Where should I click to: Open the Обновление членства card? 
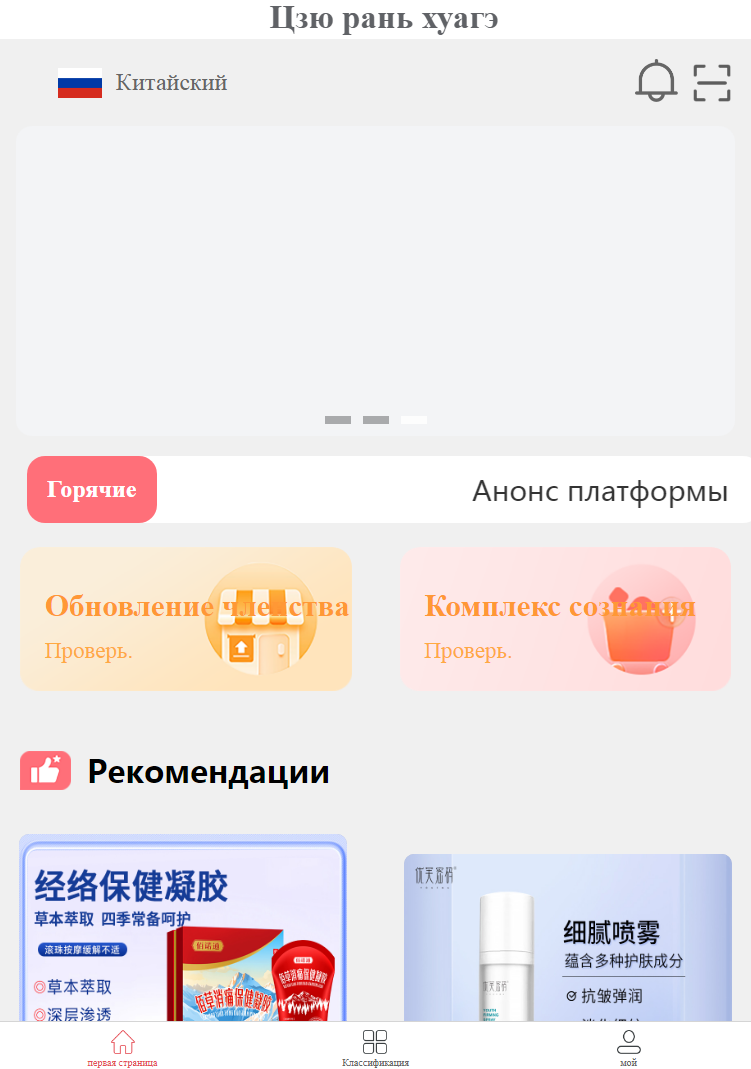[186, 619]
